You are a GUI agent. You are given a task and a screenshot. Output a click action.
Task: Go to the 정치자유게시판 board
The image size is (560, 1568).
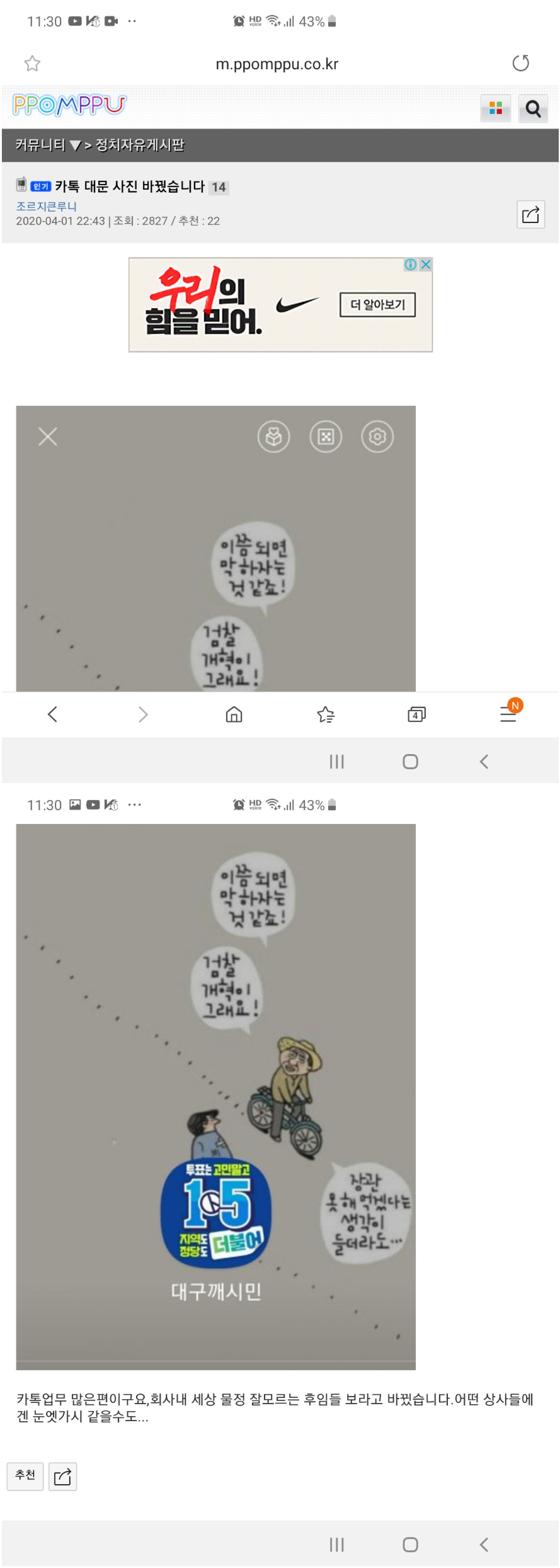[x=140, y=145]
